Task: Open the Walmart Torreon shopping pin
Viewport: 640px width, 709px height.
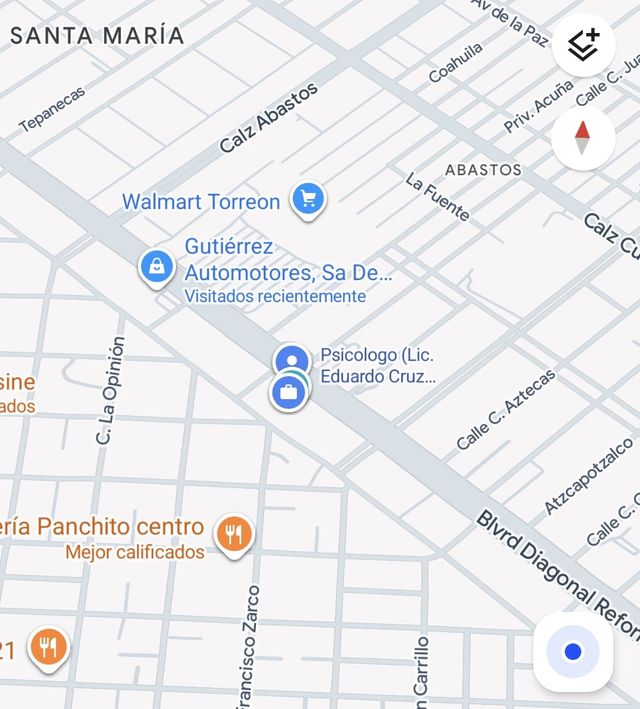Action: [x=308, y=200]
